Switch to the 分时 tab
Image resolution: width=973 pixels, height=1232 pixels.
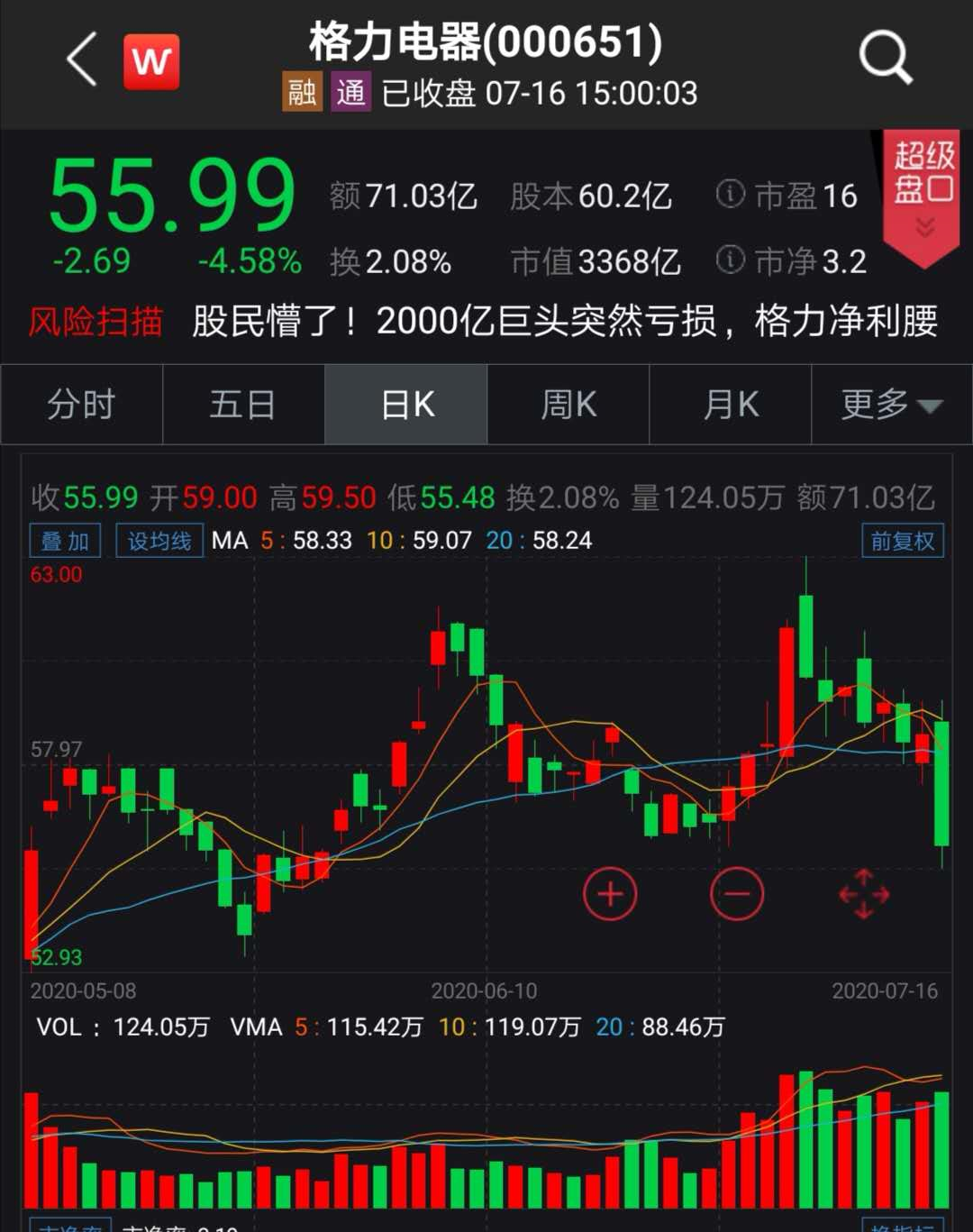pyautogui.click(x=82, y=405)
